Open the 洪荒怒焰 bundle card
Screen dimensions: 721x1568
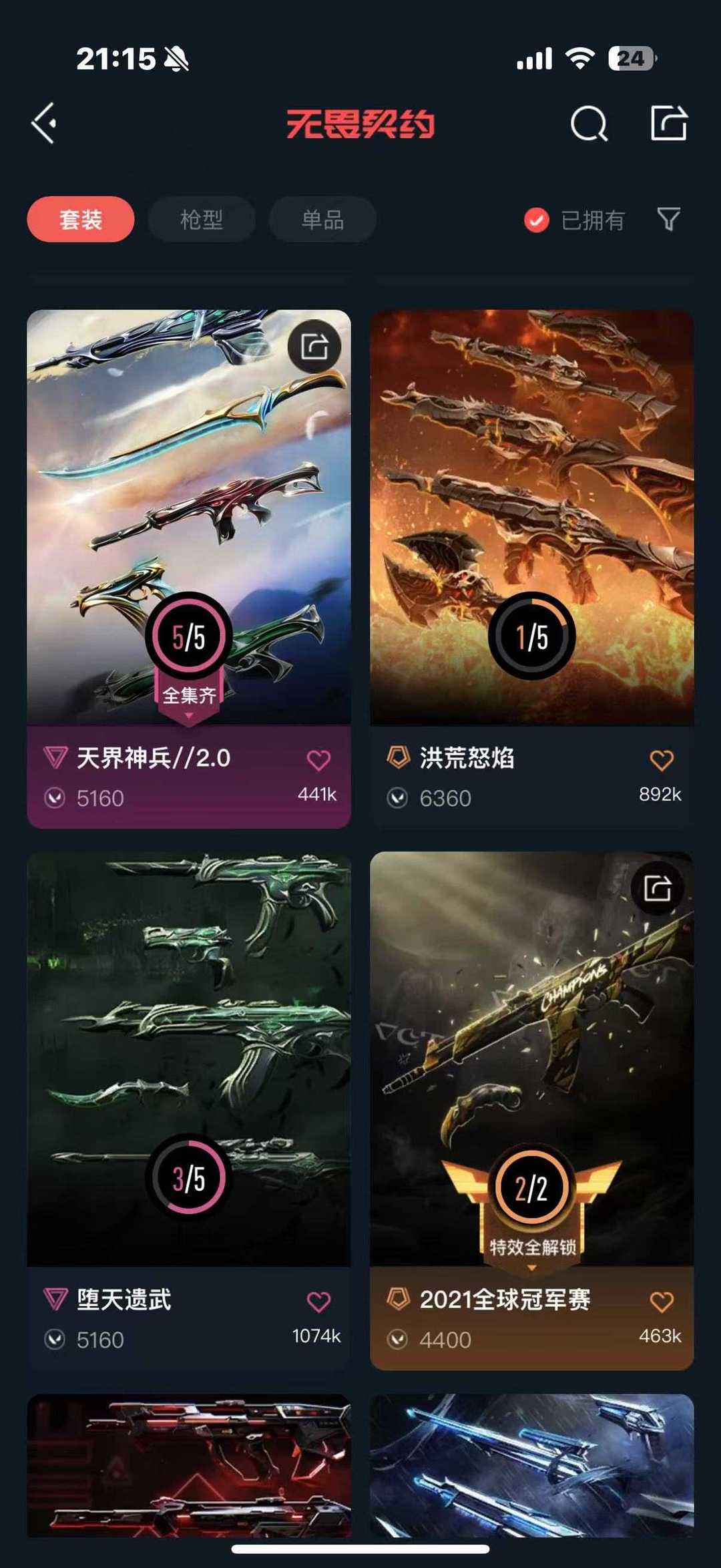[531, 508]
